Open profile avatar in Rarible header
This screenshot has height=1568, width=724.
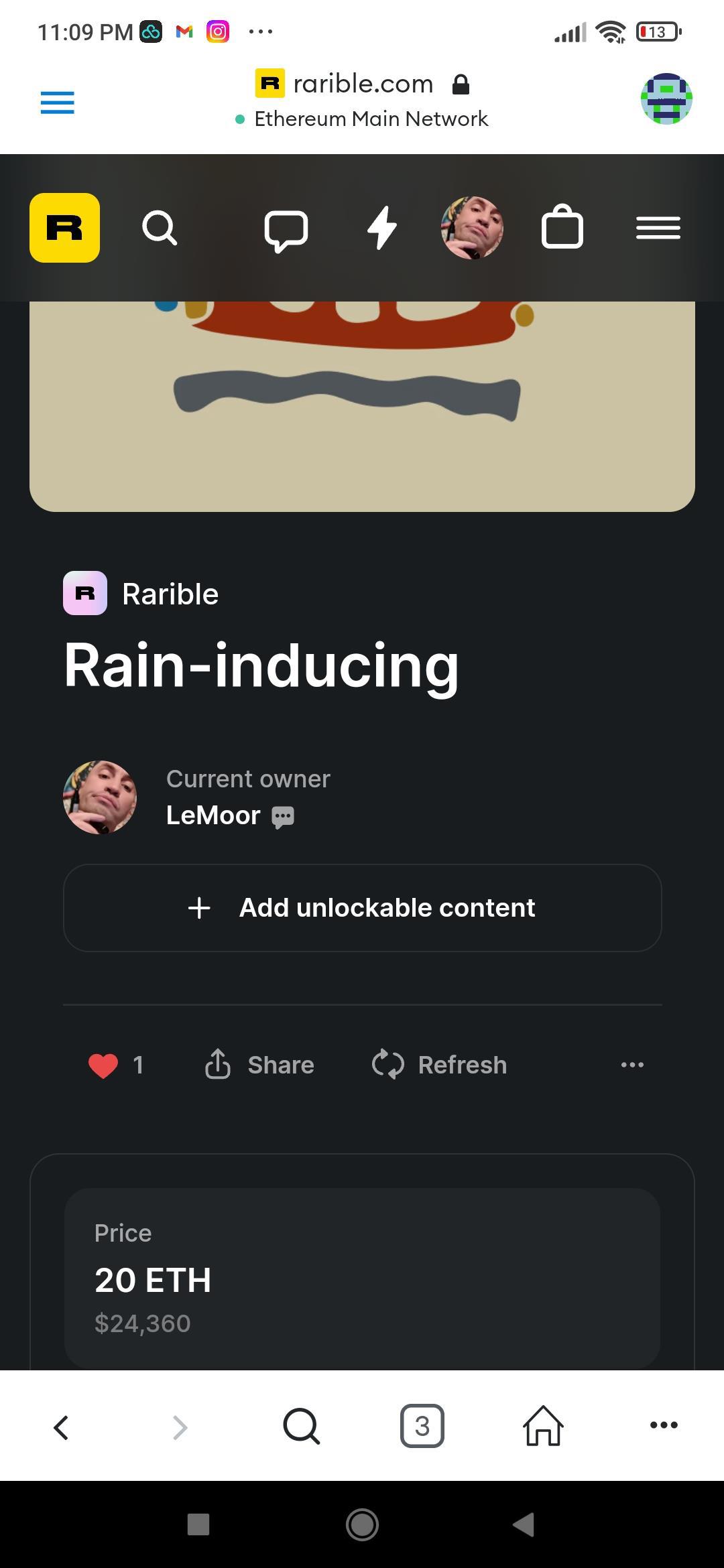472,228
